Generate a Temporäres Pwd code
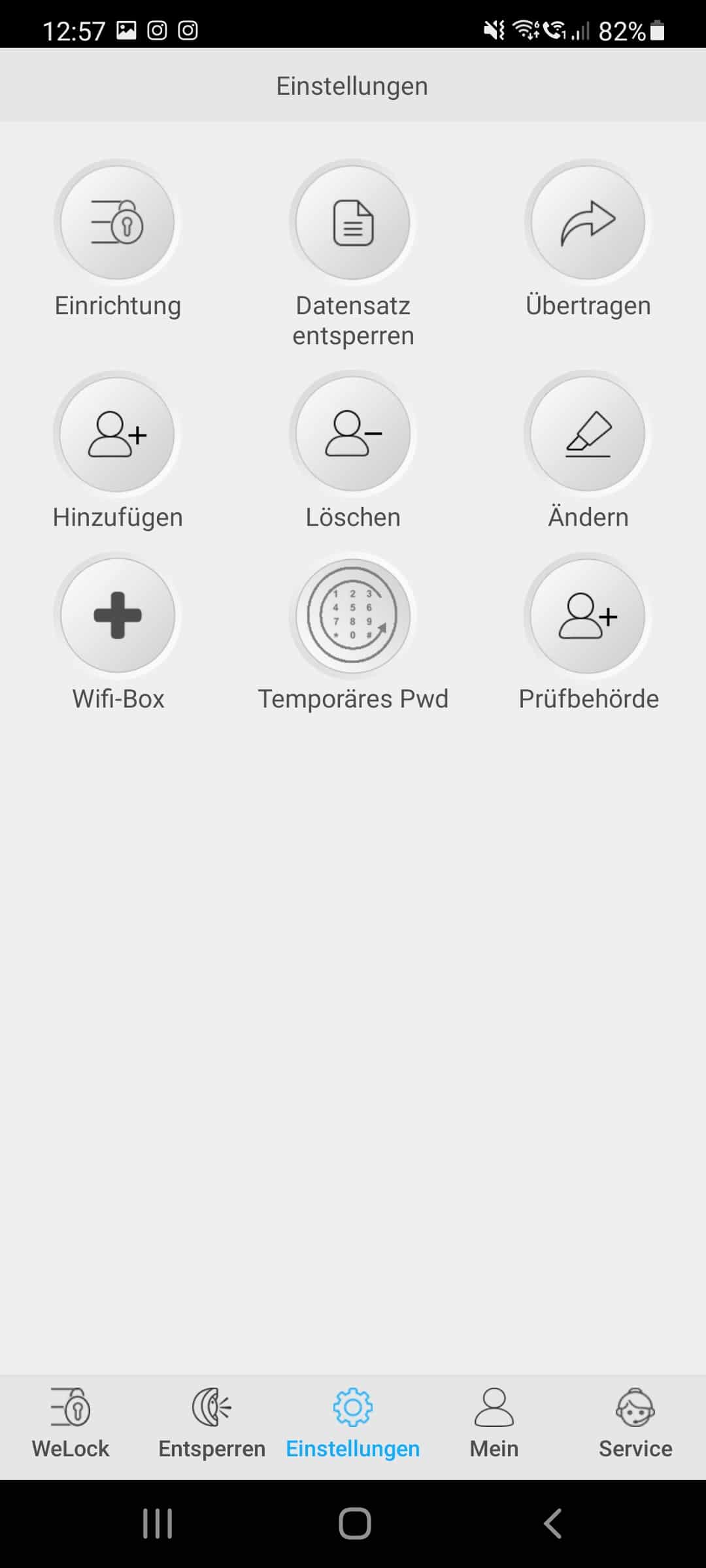The image size is (706, 1568). (x=353, y=615)
